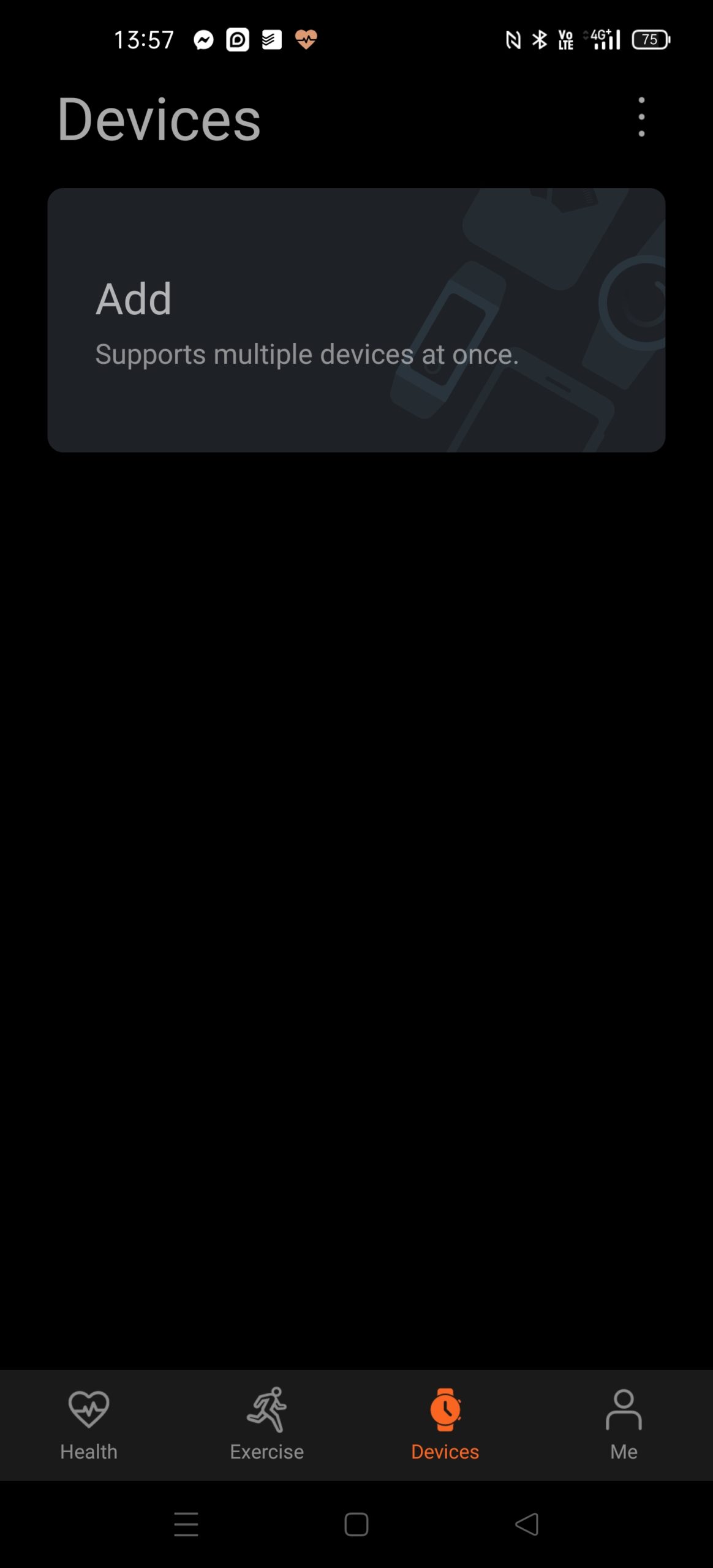
Task: Select the Devices tab
Action: [x=445, y=1425]
